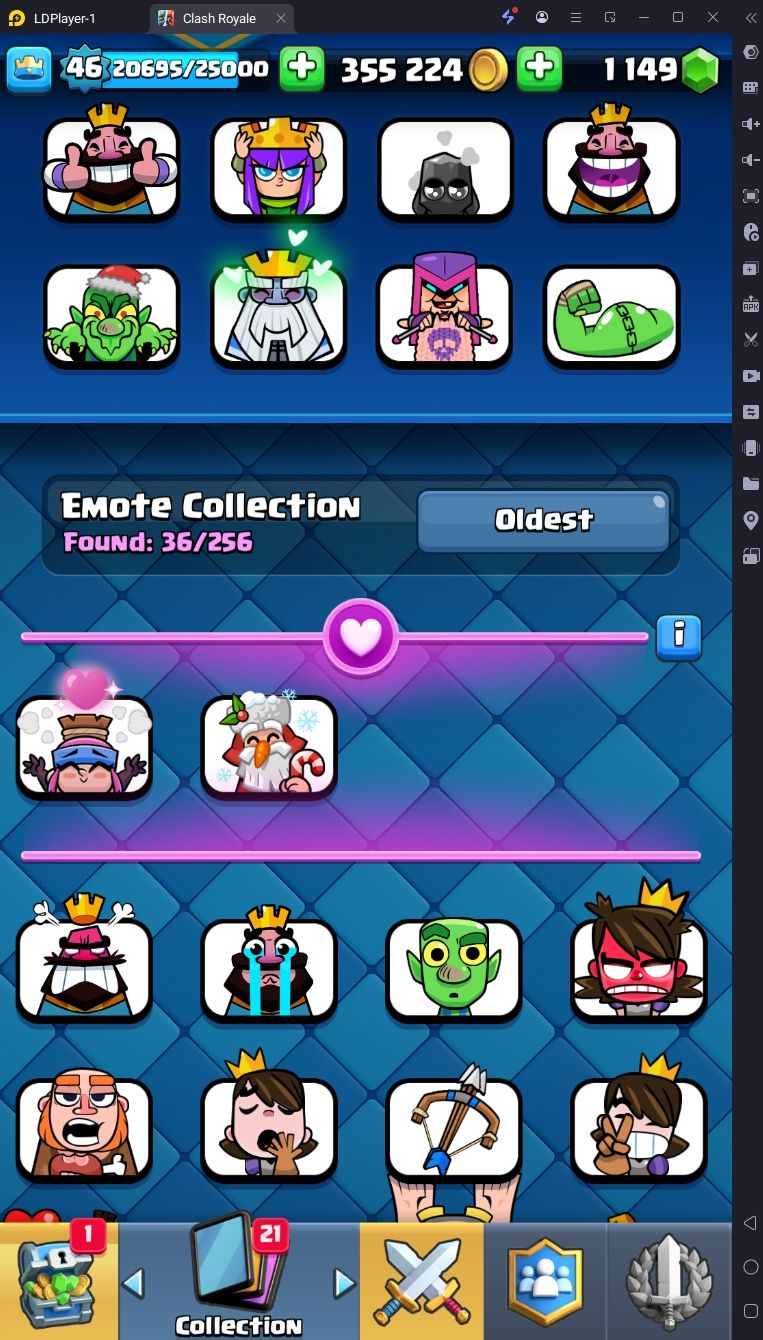Select the knitting witch emote
Screen dimensions: 763x1340
click(x=444, y=314)
